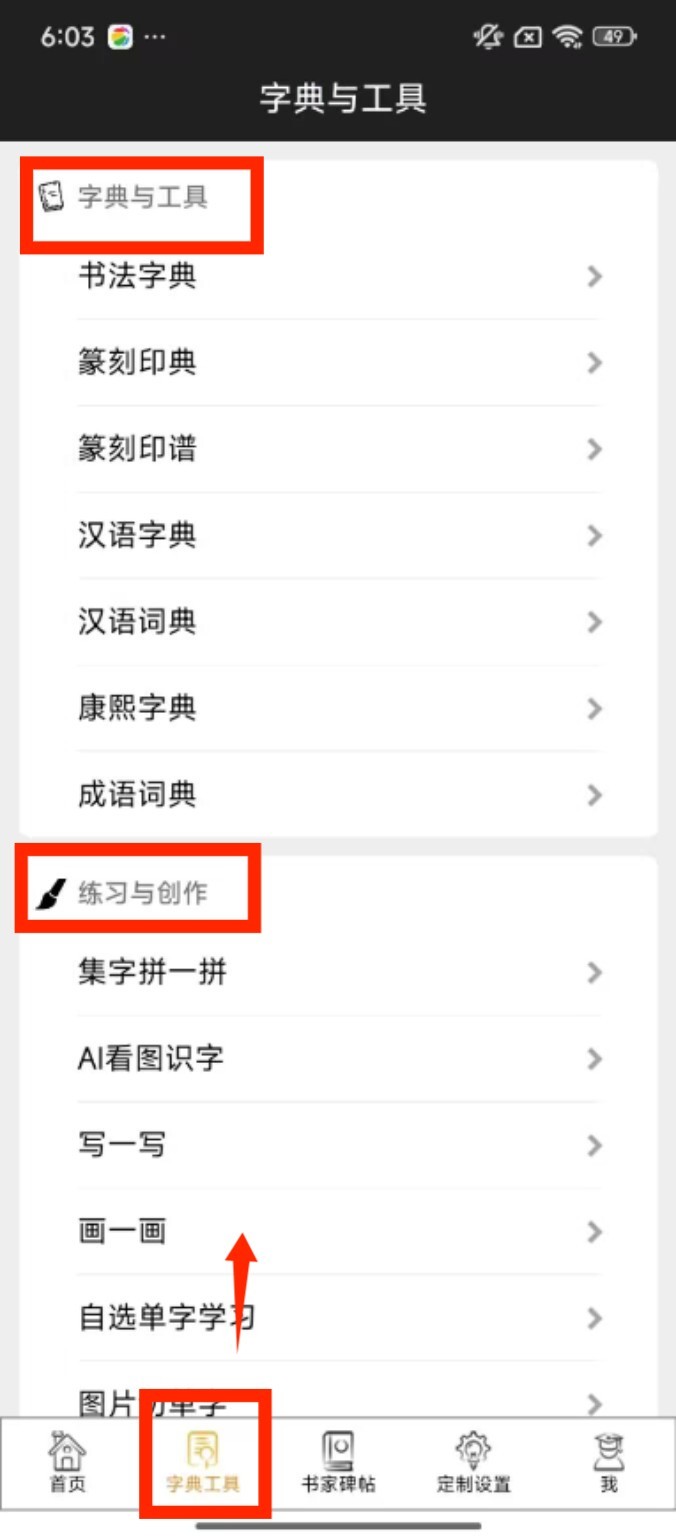
Task: Switch to the 首页 tab
Action: (x=68, y=1462)
